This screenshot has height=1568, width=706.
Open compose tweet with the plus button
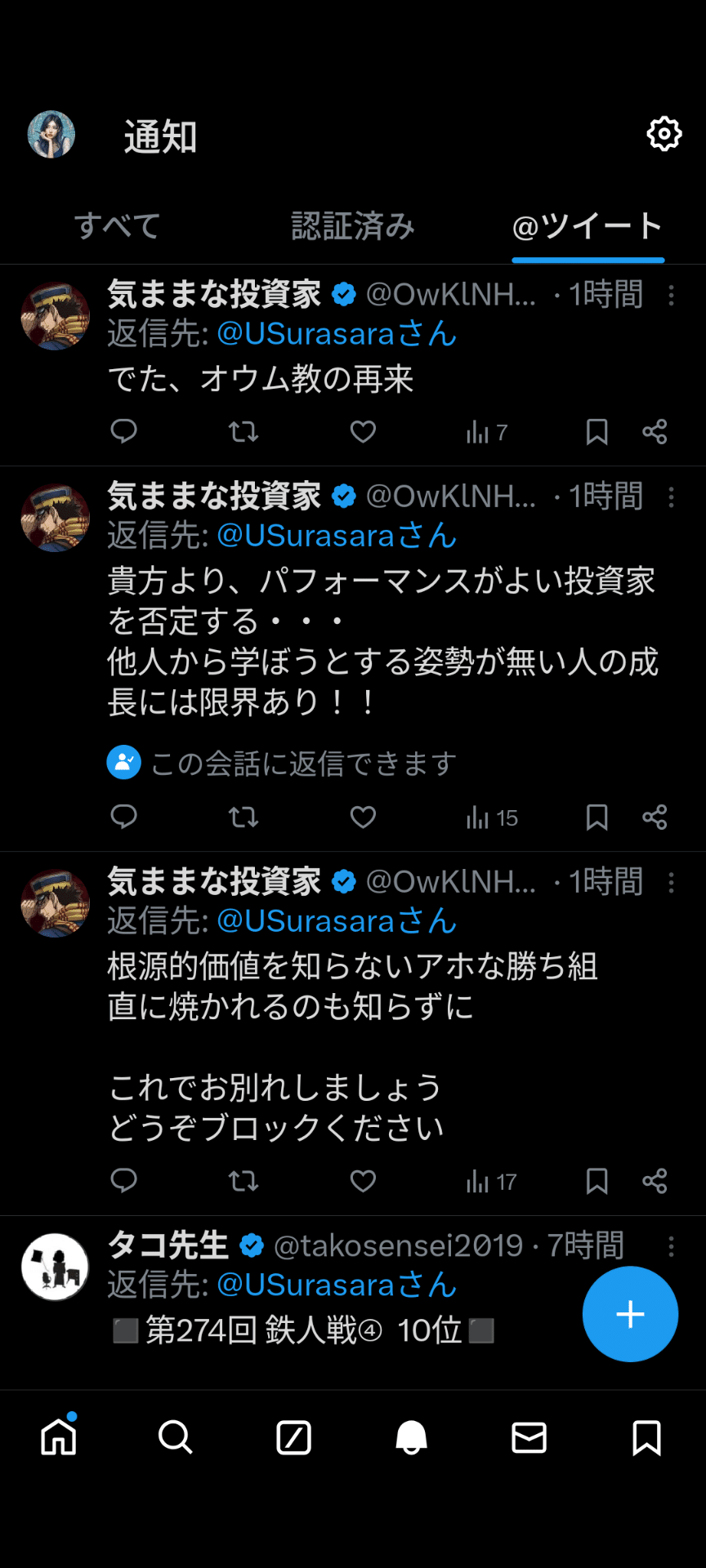coord(630,1314)
